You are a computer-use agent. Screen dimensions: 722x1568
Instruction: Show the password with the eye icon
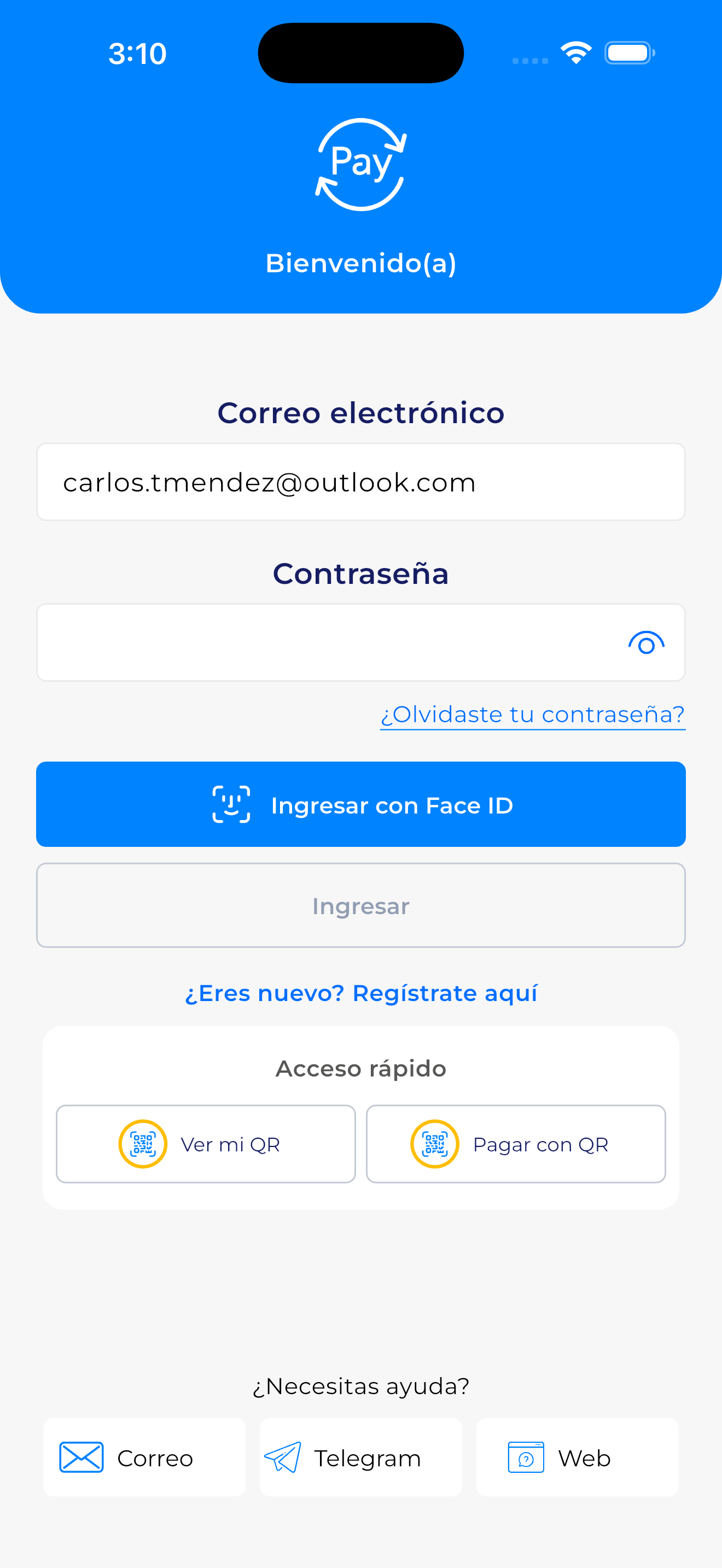click(x=646, y=643)
